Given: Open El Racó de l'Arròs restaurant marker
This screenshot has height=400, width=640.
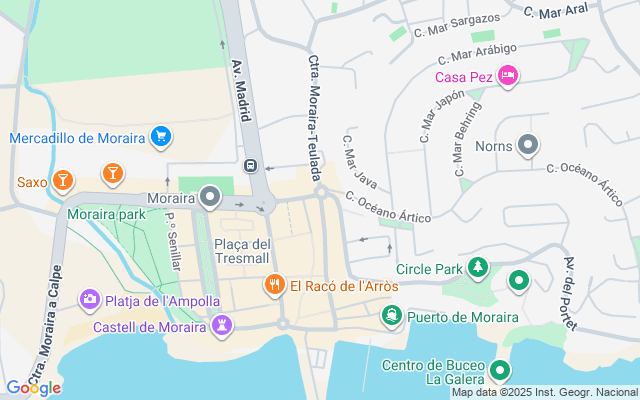Looking at the screenshot, I should click(274, 285).
